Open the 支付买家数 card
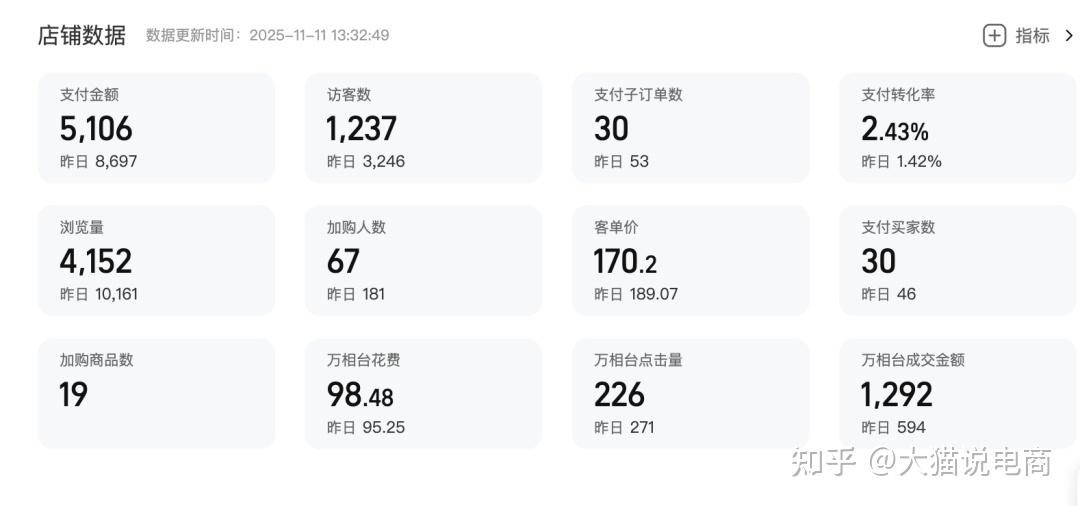The image size is (1080, 506). pos(957,261)
